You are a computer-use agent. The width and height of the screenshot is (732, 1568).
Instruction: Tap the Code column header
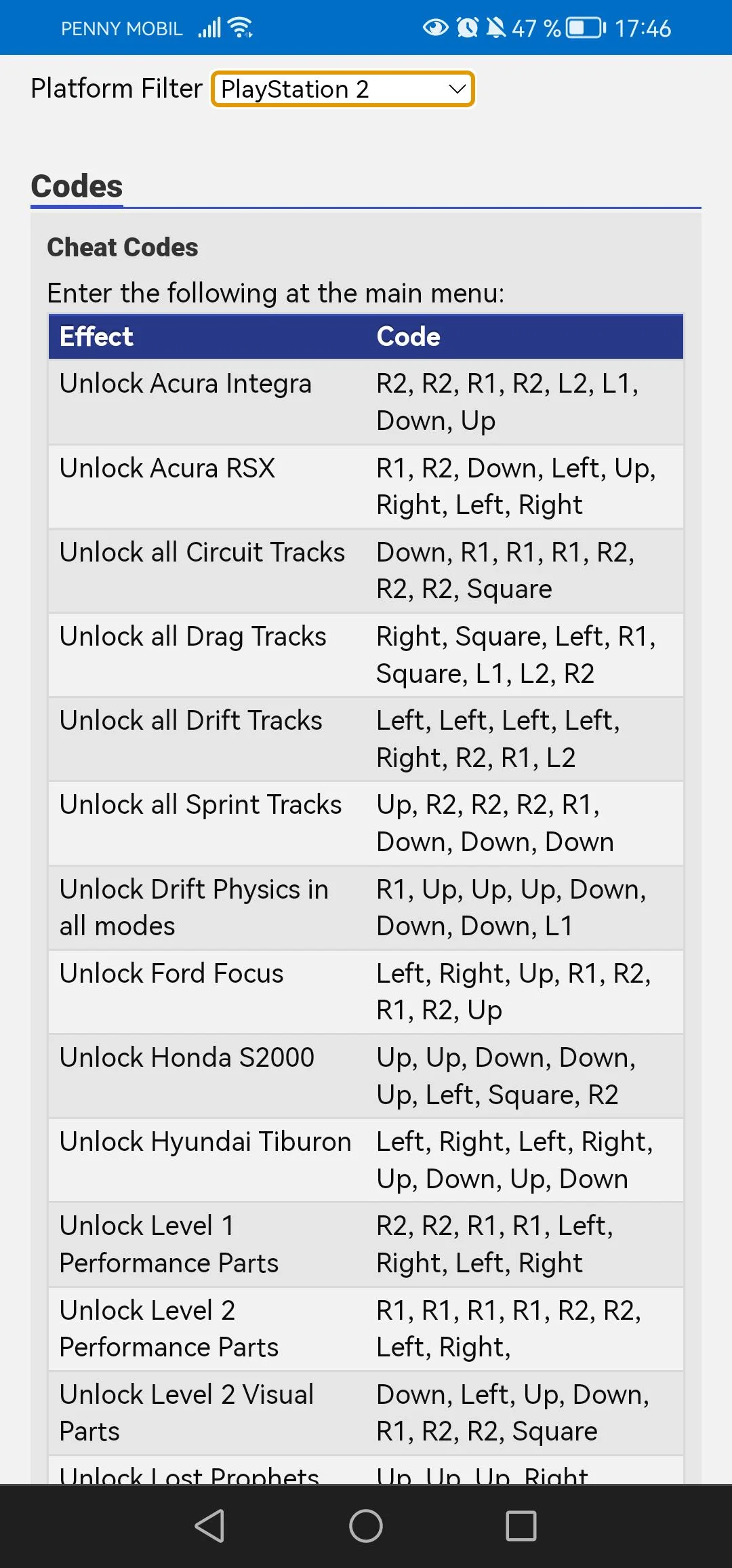pos(408,336)
